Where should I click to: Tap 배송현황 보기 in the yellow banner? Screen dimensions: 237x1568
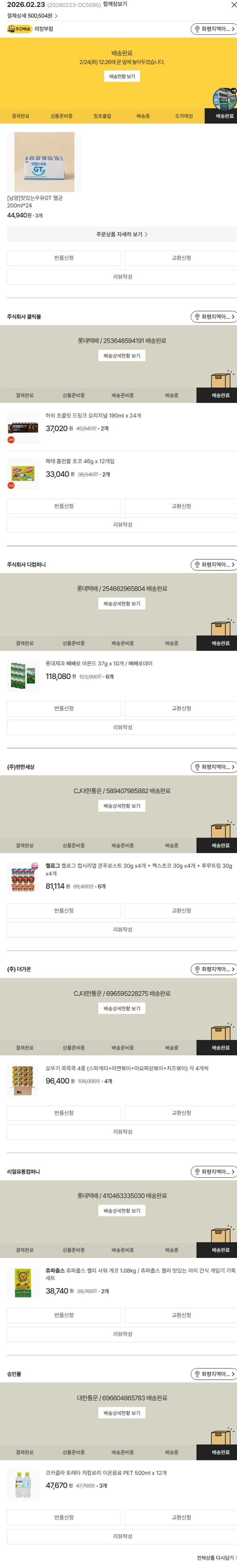point(122,76)
